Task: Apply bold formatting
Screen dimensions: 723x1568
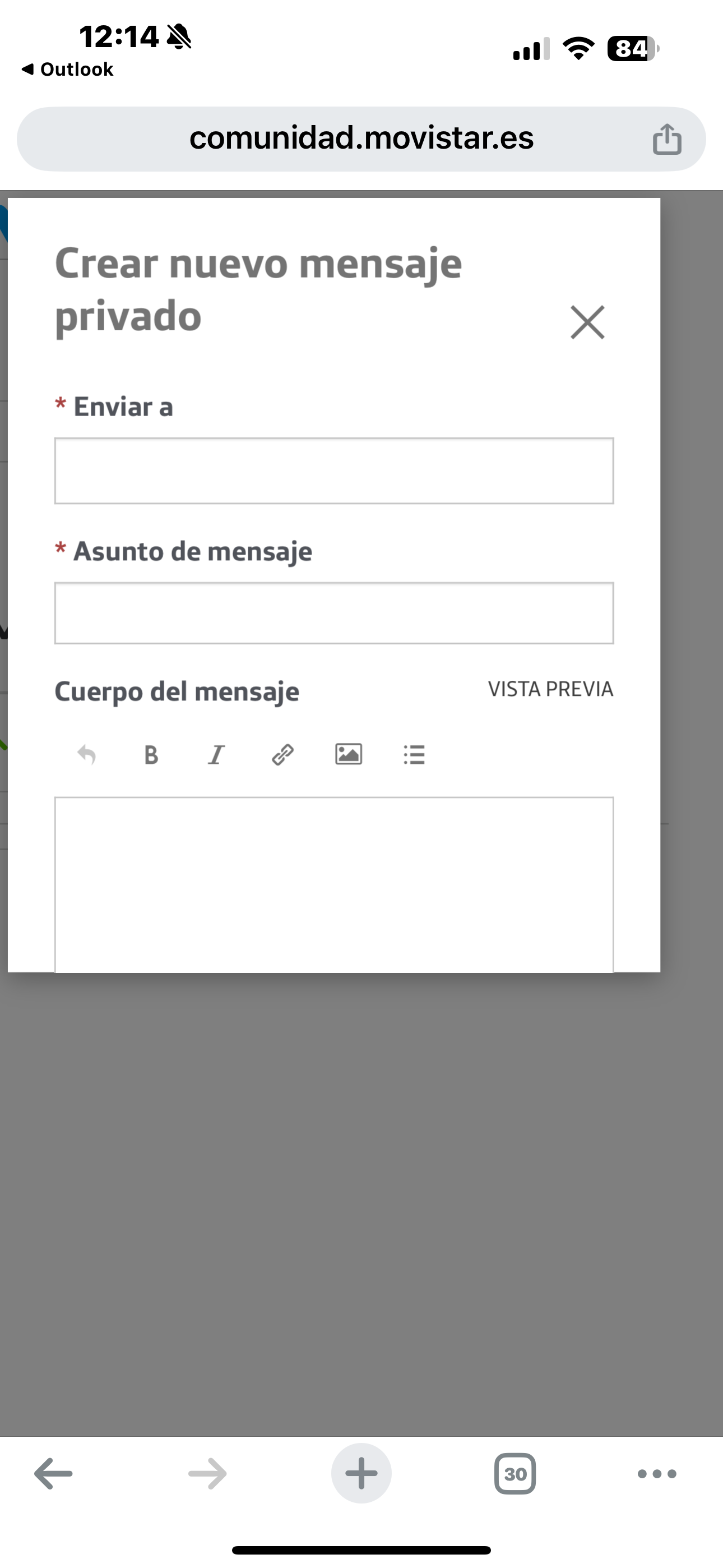Action: pyautogui.click(x=151, y=755)
